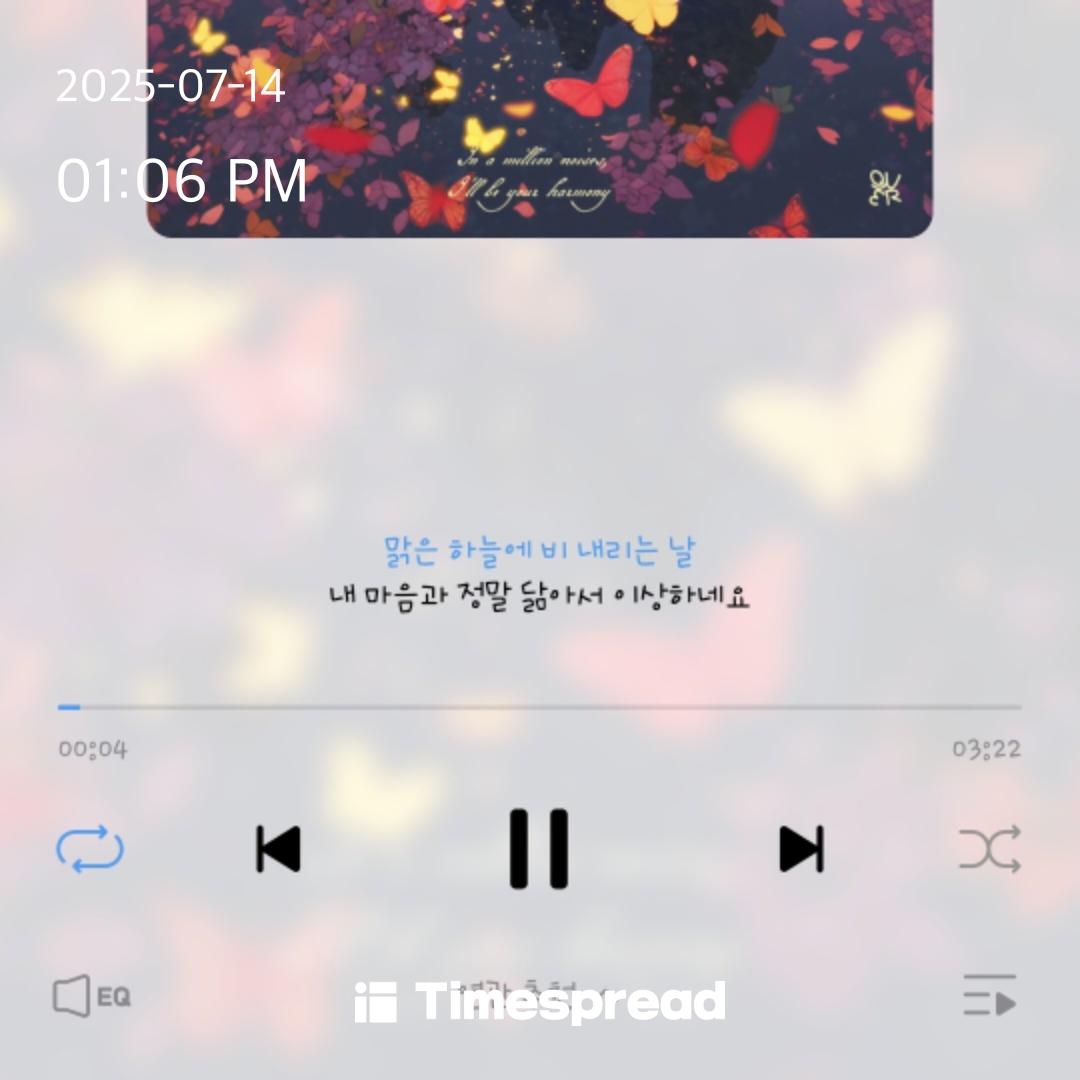Viewport: 1080px width, 1080px height.
Task: Pause the current song
Action: [x=539, y=849]
